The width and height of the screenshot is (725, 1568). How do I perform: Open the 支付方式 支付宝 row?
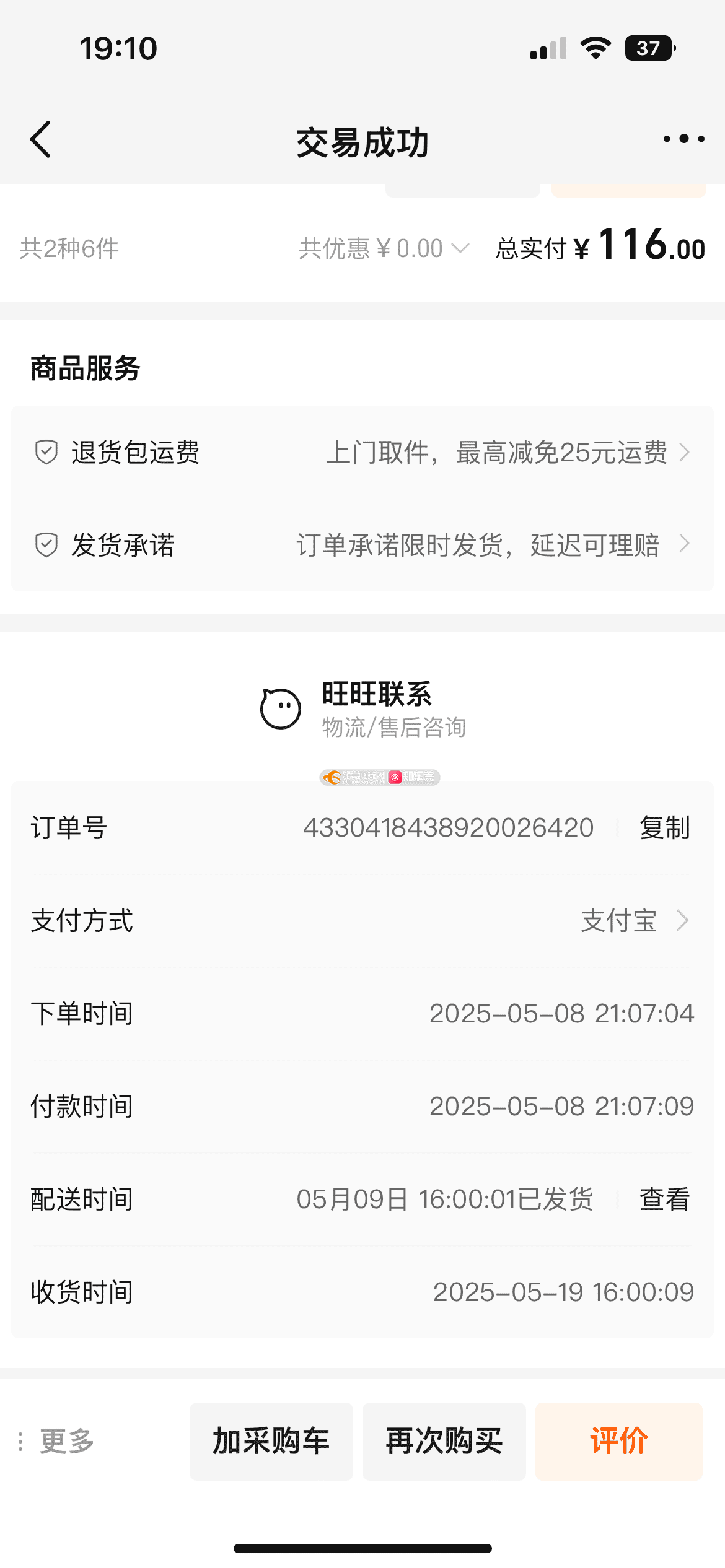point(362,921)
